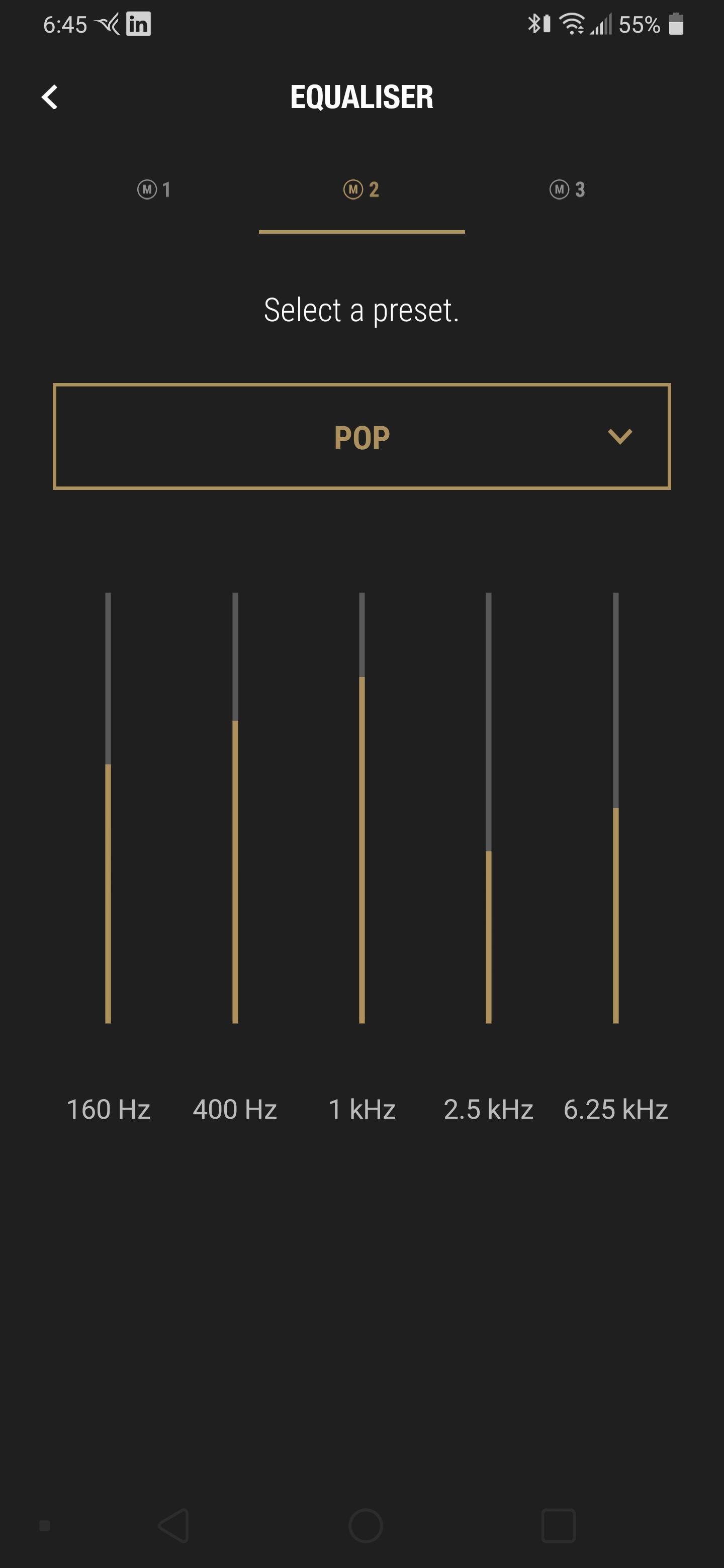
Task: Set a level on 2.5 kHz slider
Action: pos(488,808)
